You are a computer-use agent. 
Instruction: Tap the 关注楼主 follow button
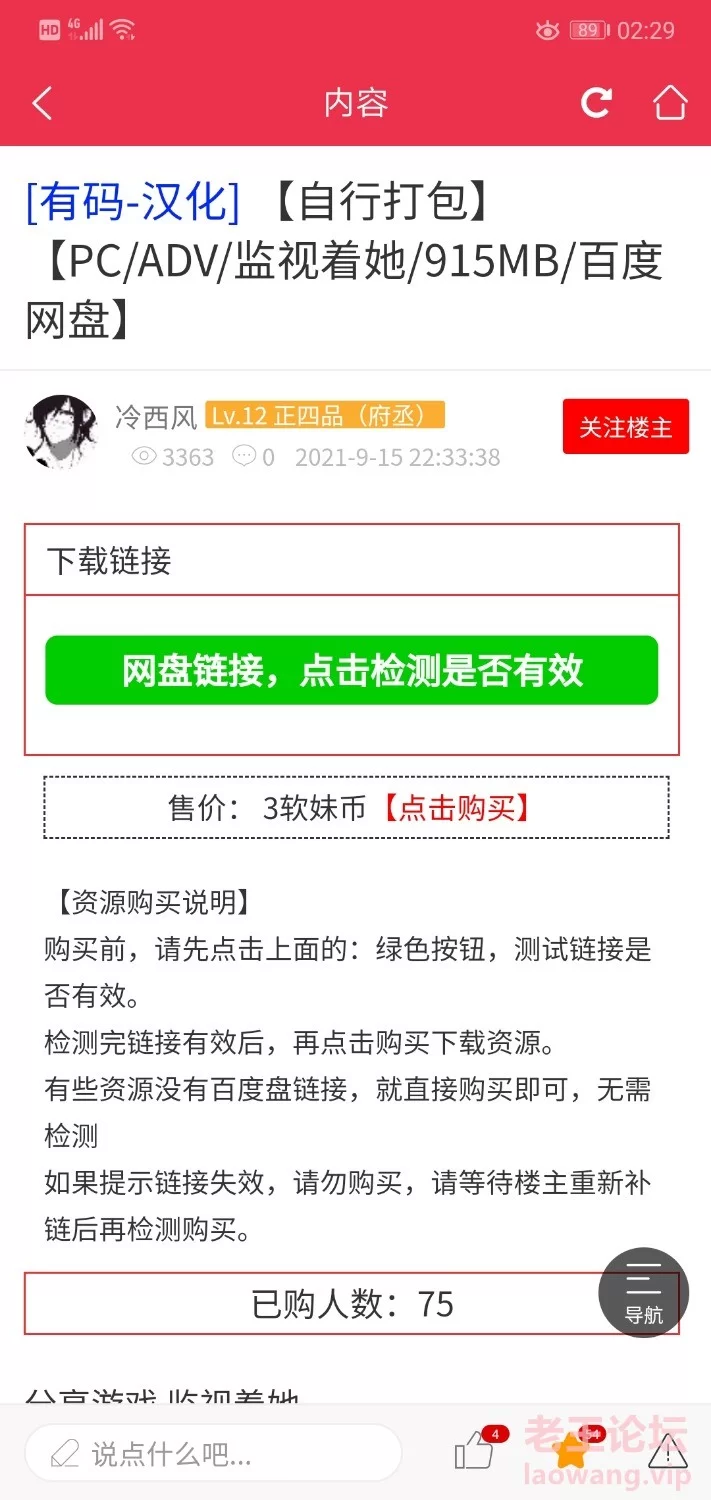[626, 427]
